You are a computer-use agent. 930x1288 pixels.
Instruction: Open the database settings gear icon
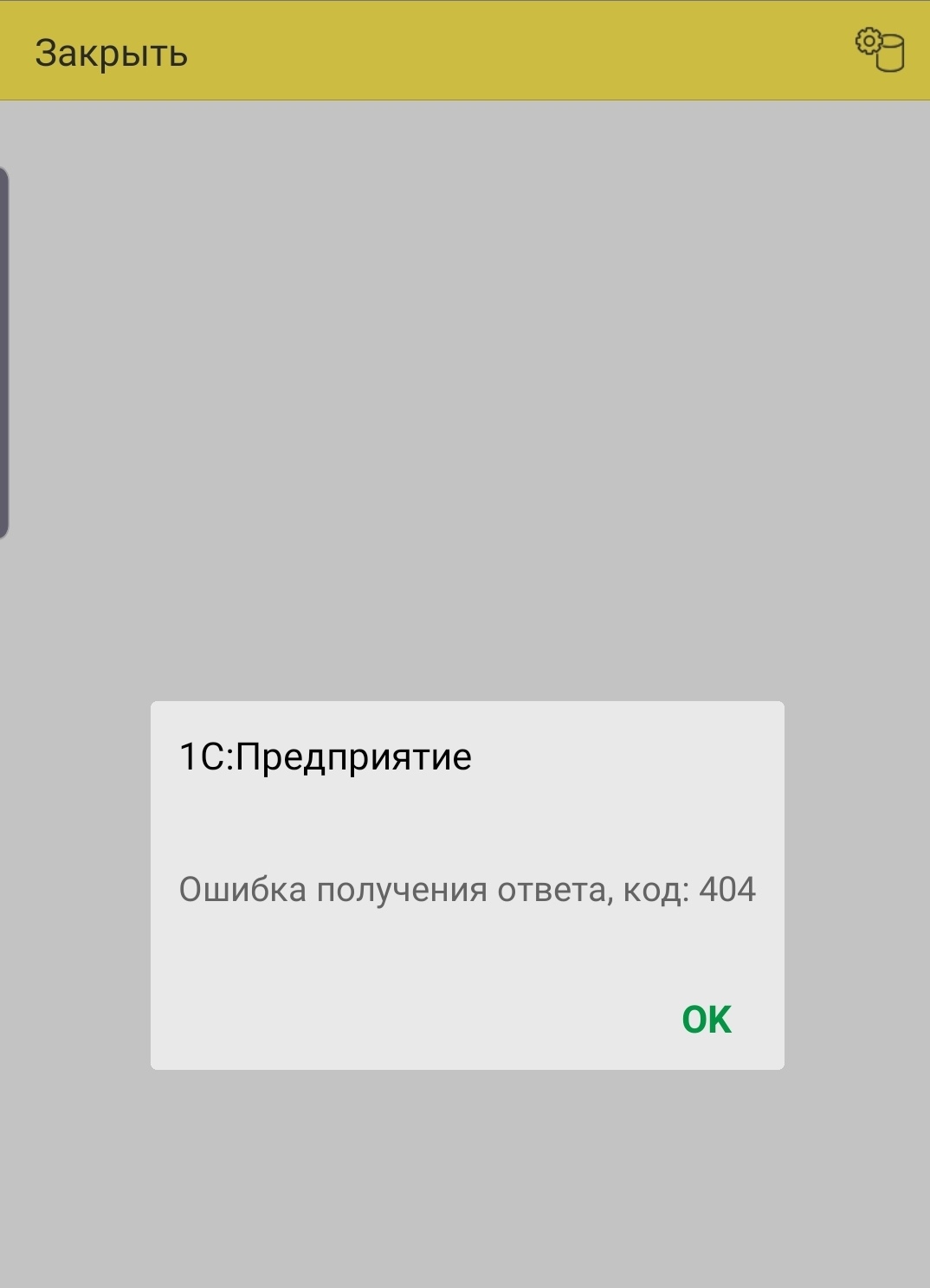880,50
